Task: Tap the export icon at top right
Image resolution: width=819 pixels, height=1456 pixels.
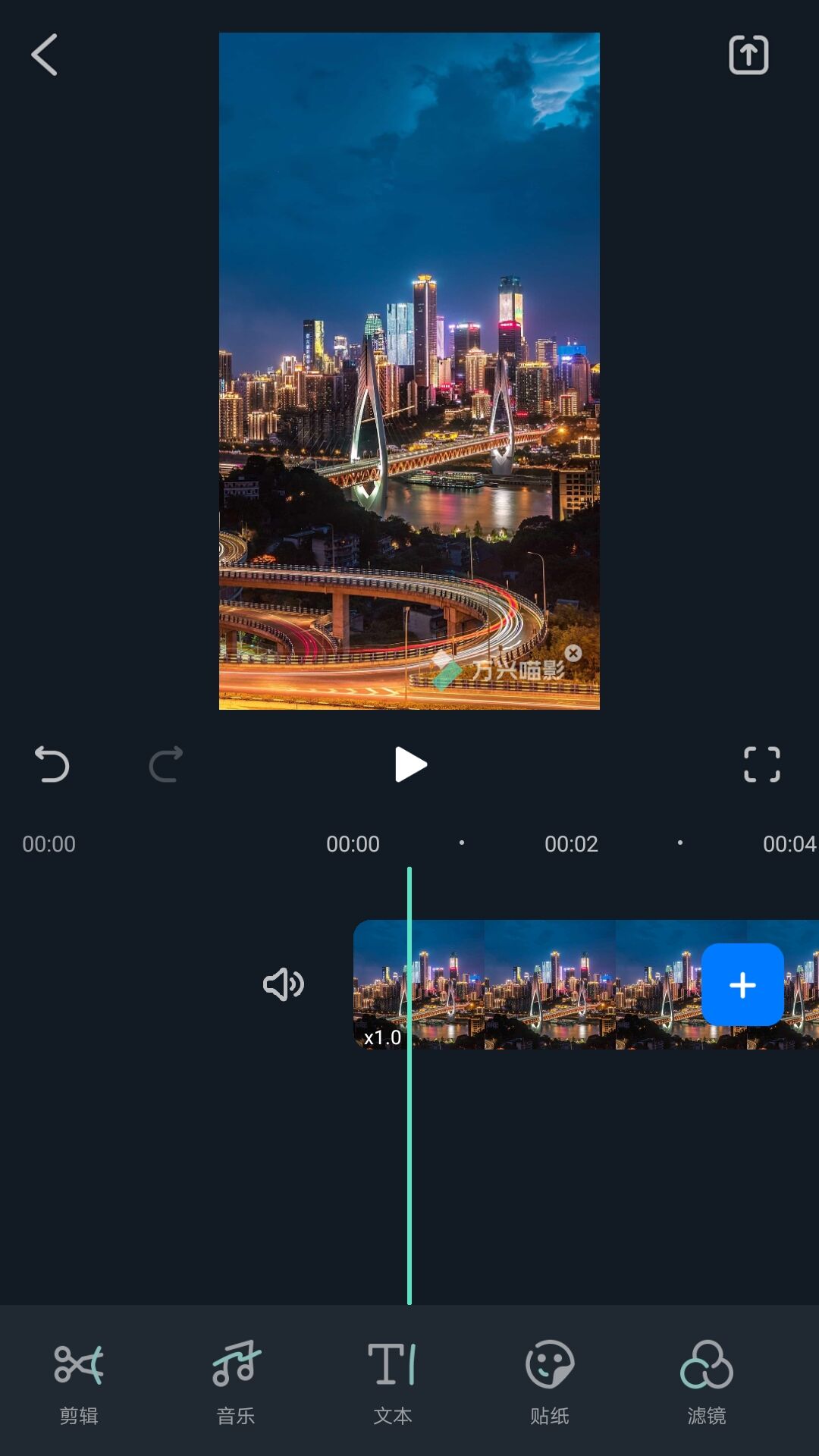Action: pos(747,54)
